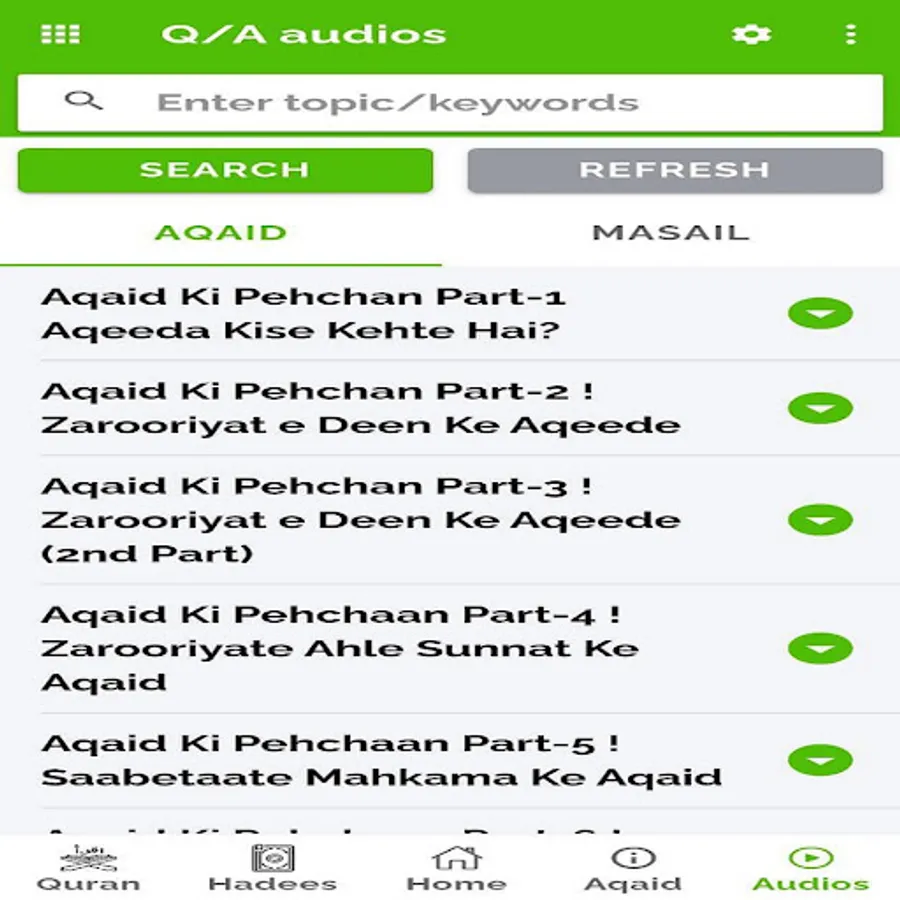
Task: Open the settings gear
Action: pyautogui.click(x=751, y=34)
